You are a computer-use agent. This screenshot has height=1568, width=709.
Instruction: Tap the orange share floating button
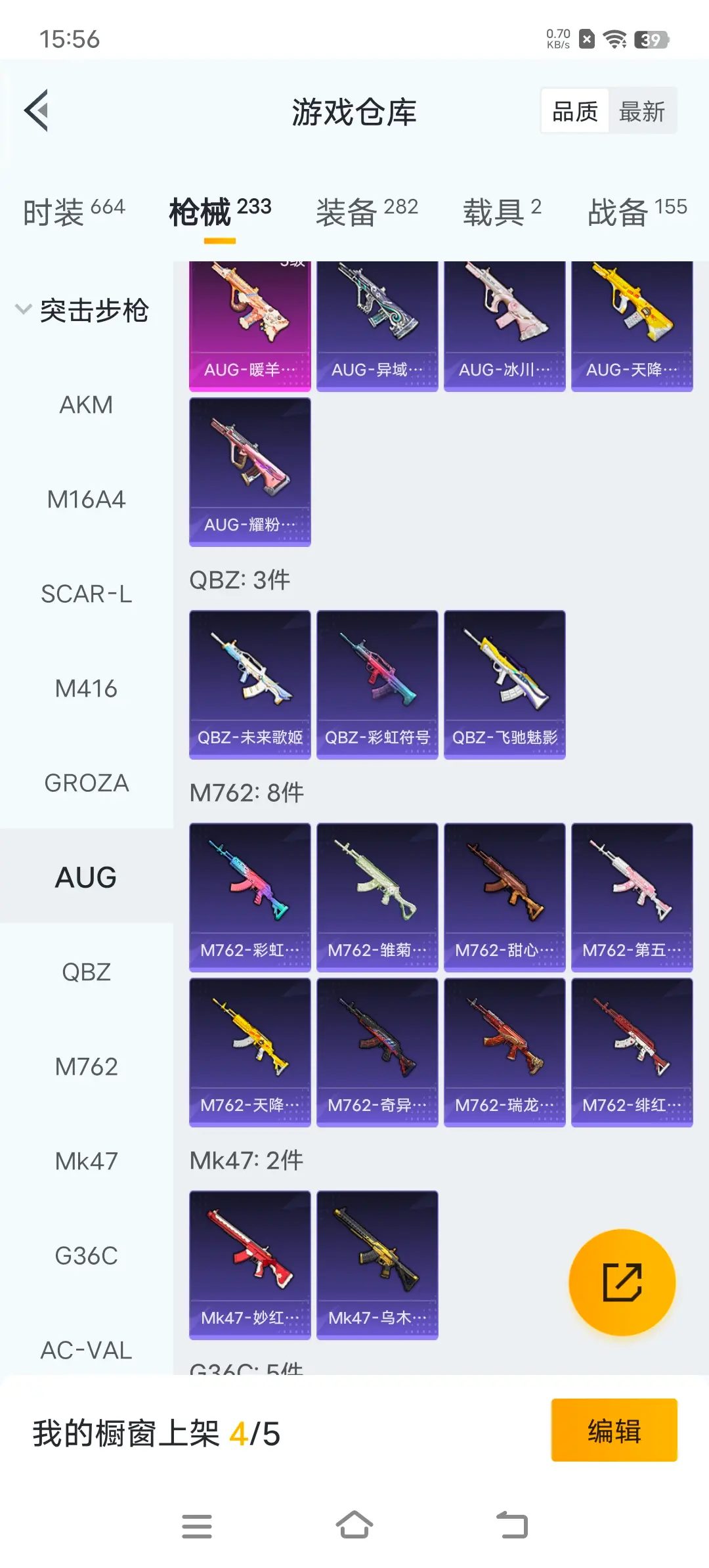622,1282
